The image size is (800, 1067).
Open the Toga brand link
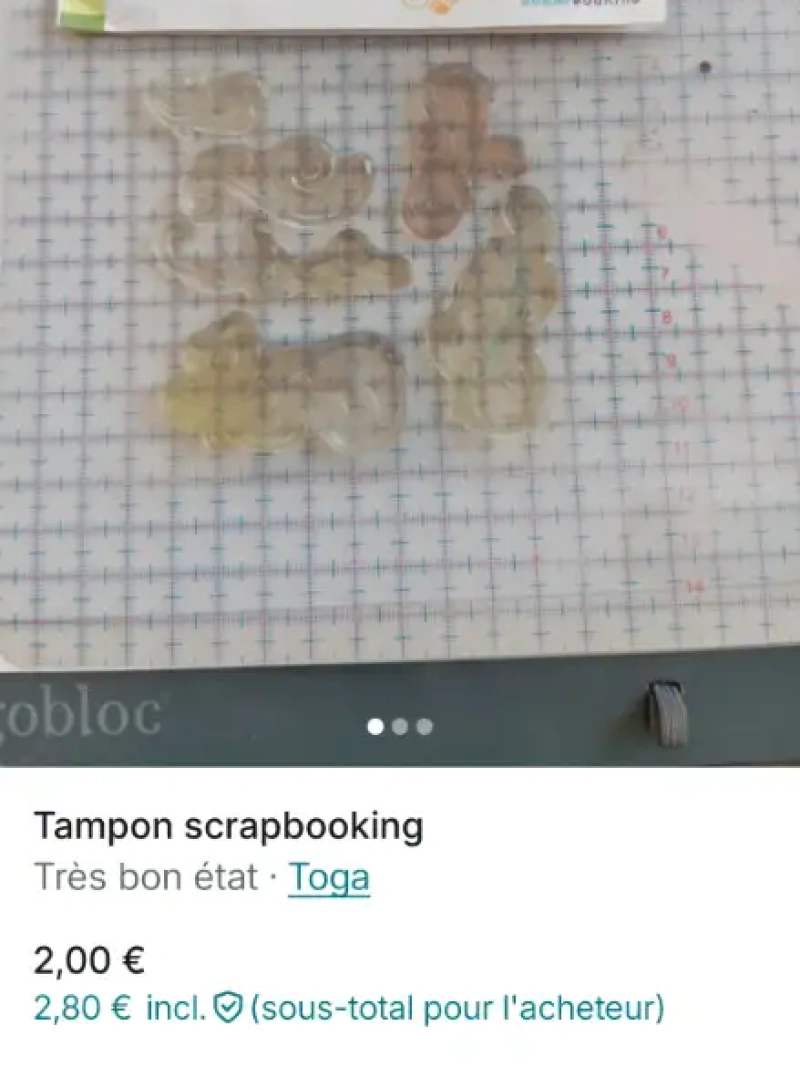click(329, 877)
